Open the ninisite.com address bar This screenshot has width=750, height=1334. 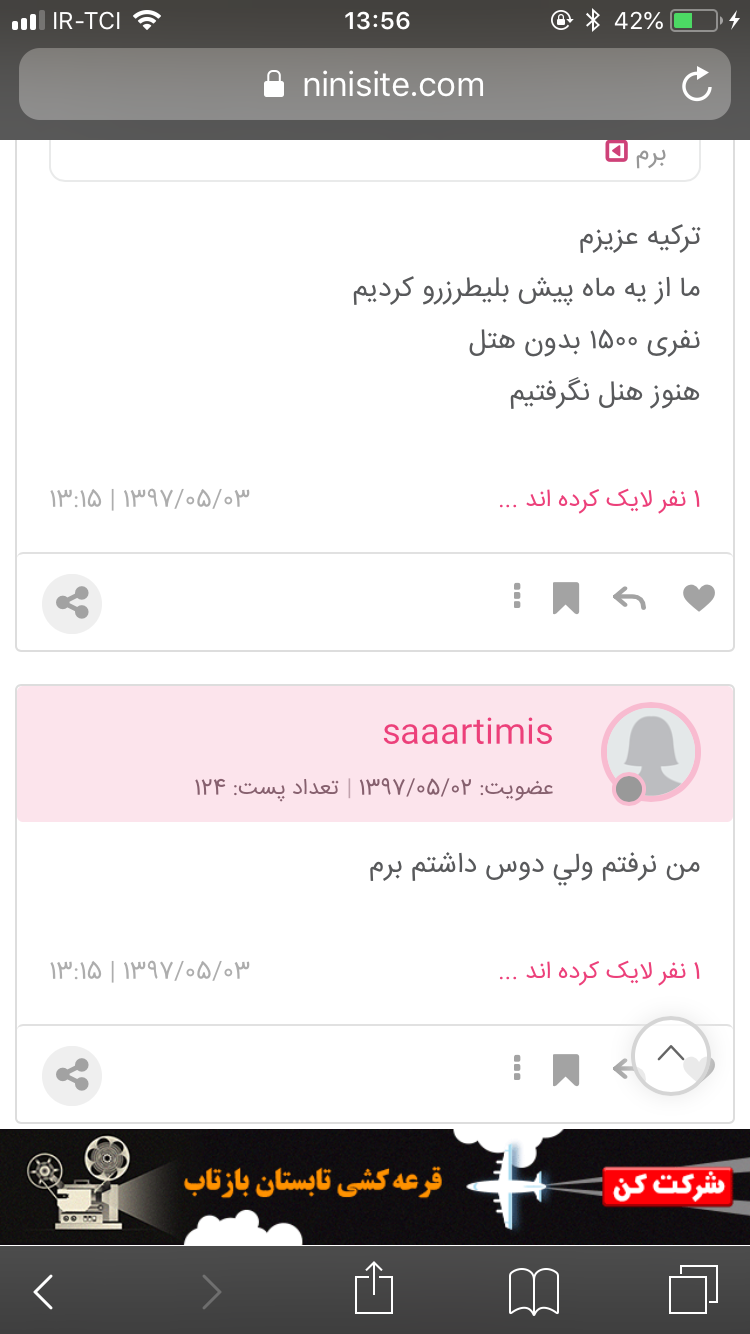[373, 85]
